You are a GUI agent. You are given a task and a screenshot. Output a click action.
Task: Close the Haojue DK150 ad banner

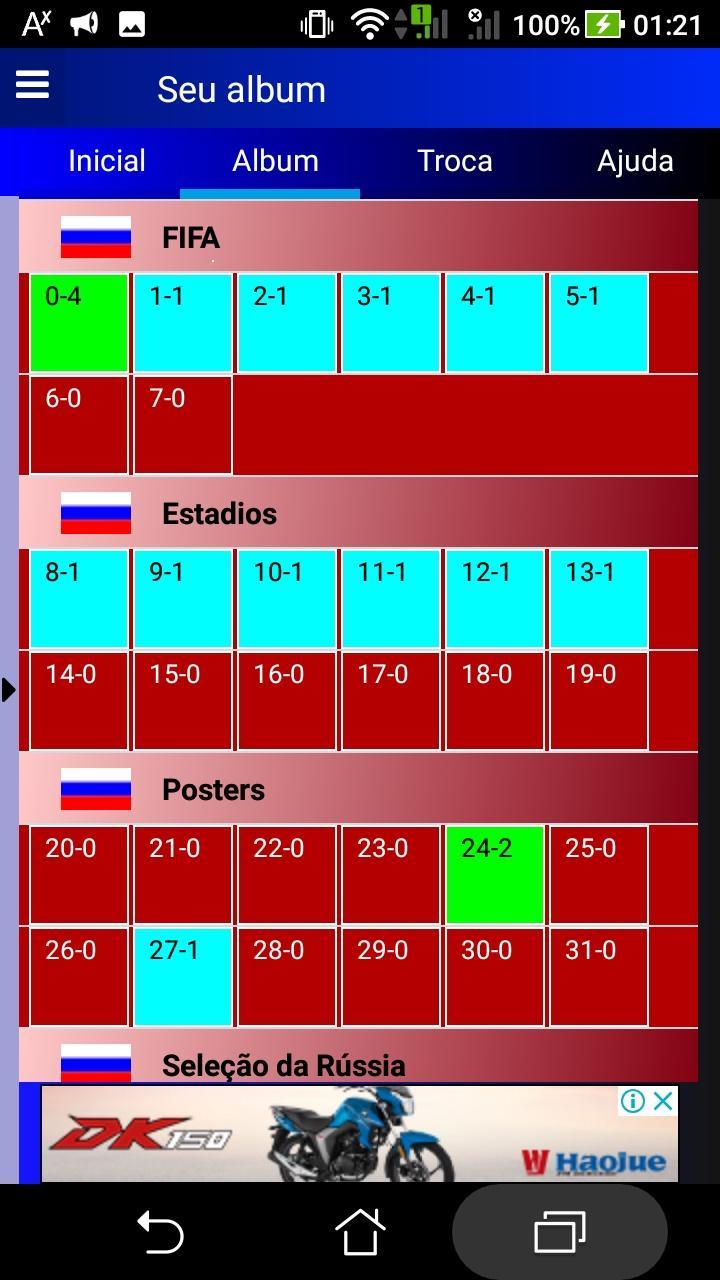(662, 1101)
